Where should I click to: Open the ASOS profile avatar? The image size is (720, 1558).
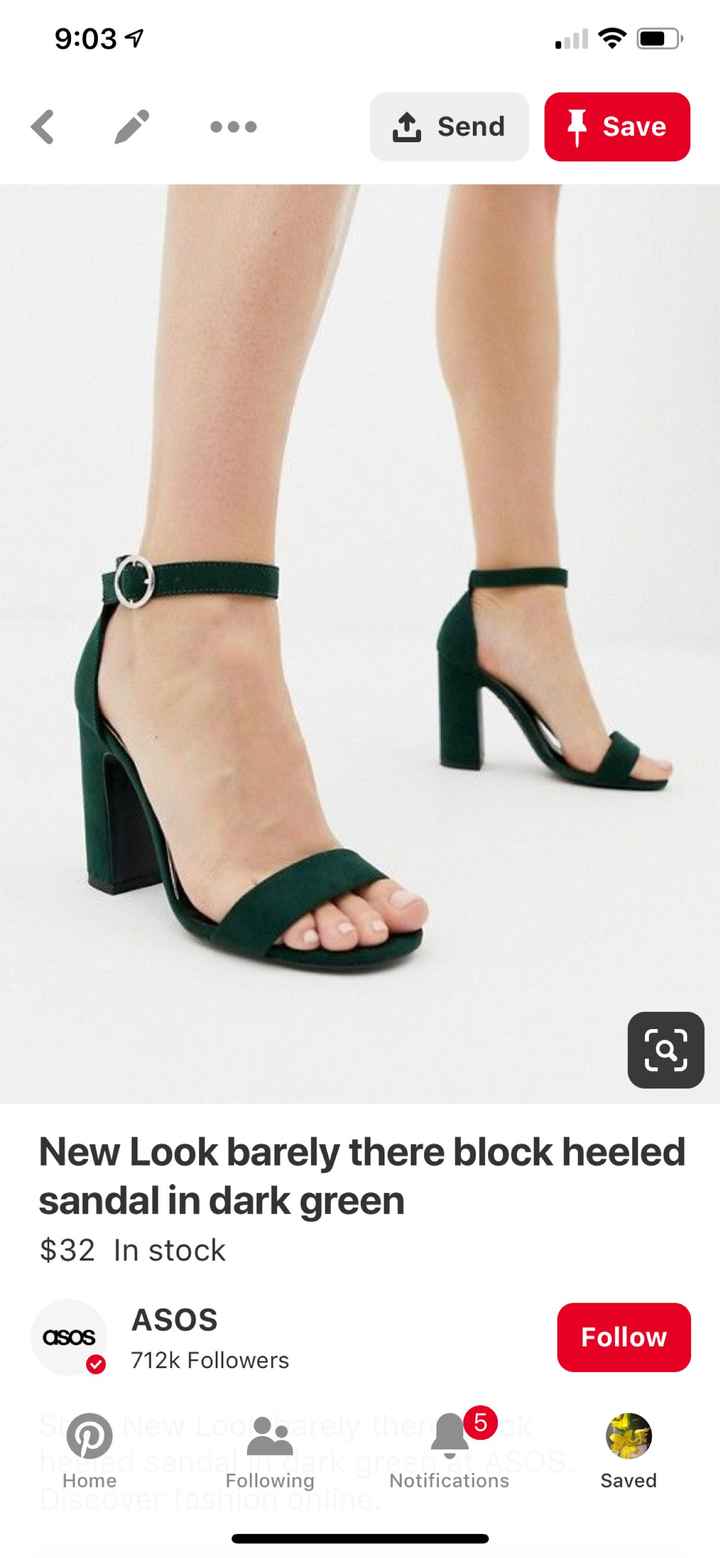coord(69,1337)
